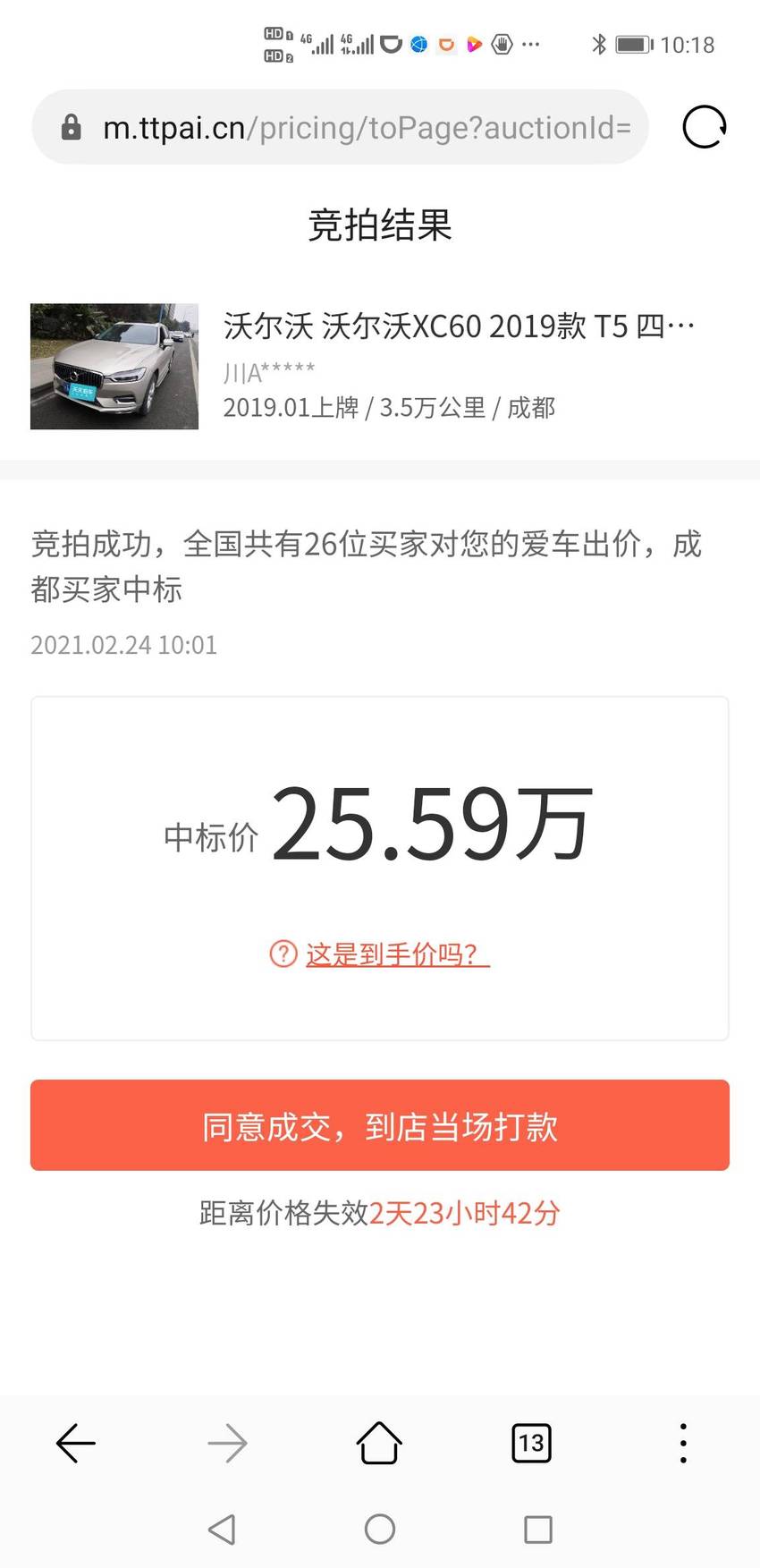Go forward in the browser toolbar
The height and width of the screenshot is (1568, 760).
(x=227, y=1443)
